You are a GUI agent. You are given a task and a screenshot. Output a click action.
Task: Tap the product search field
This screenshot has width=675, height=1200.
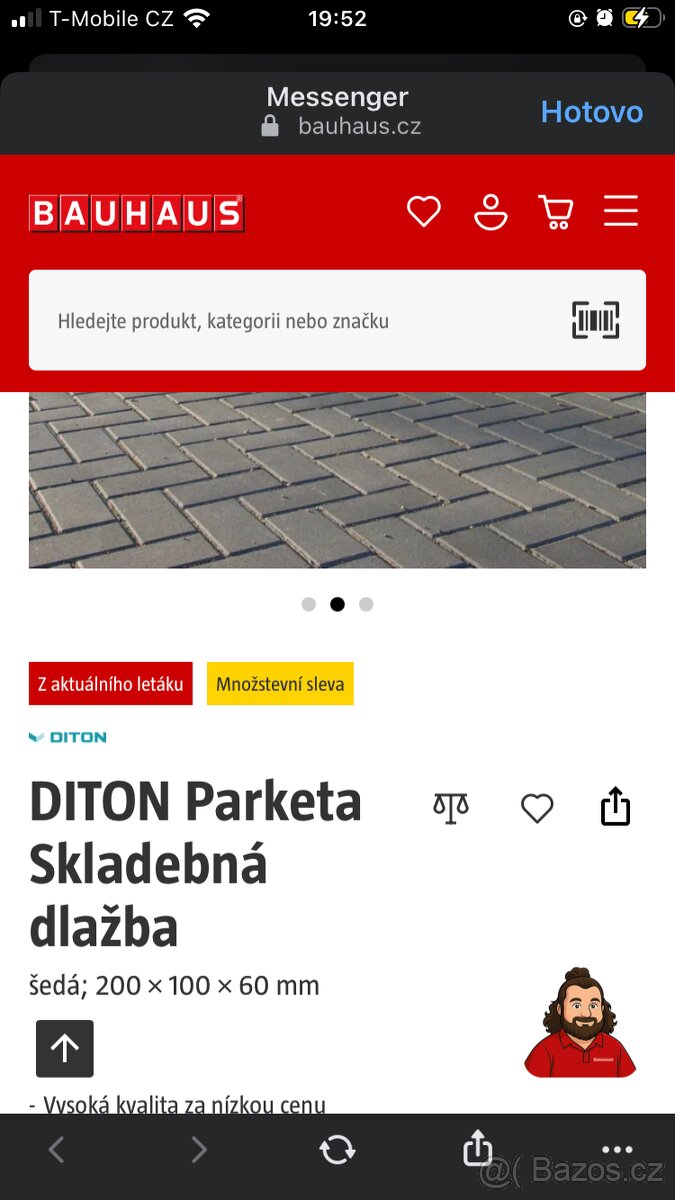tap(300, 321)
